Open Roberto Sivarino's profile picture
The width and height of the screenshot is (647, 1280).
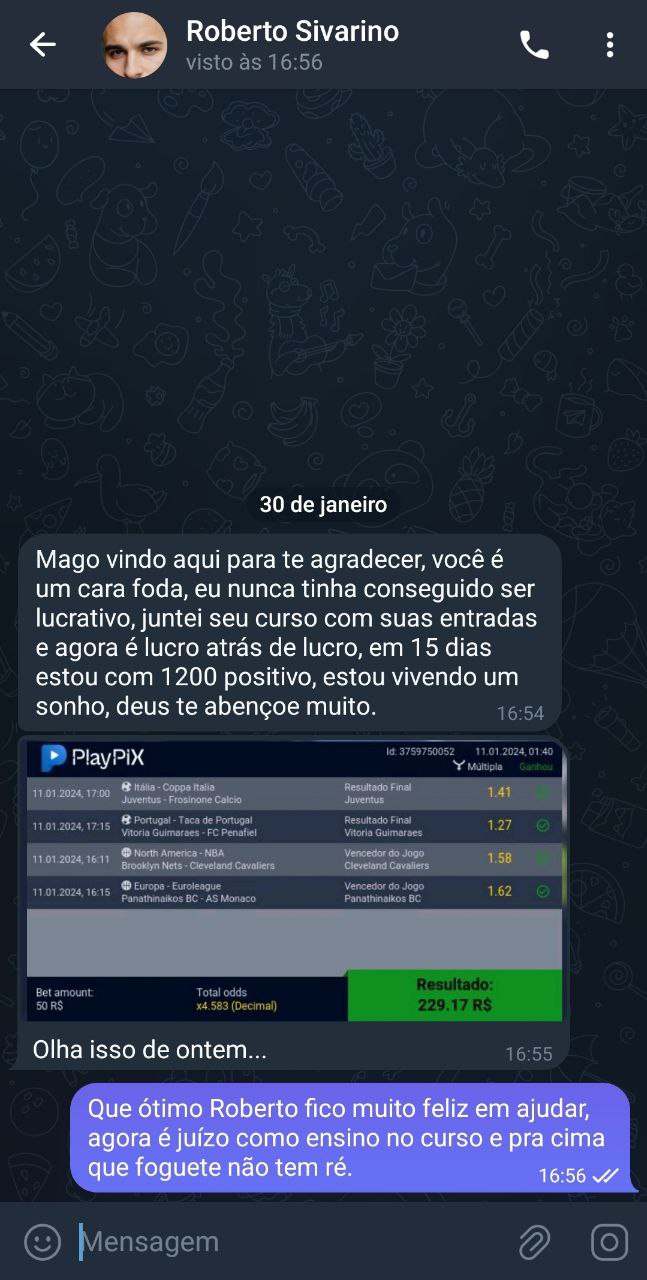(135, 45)
